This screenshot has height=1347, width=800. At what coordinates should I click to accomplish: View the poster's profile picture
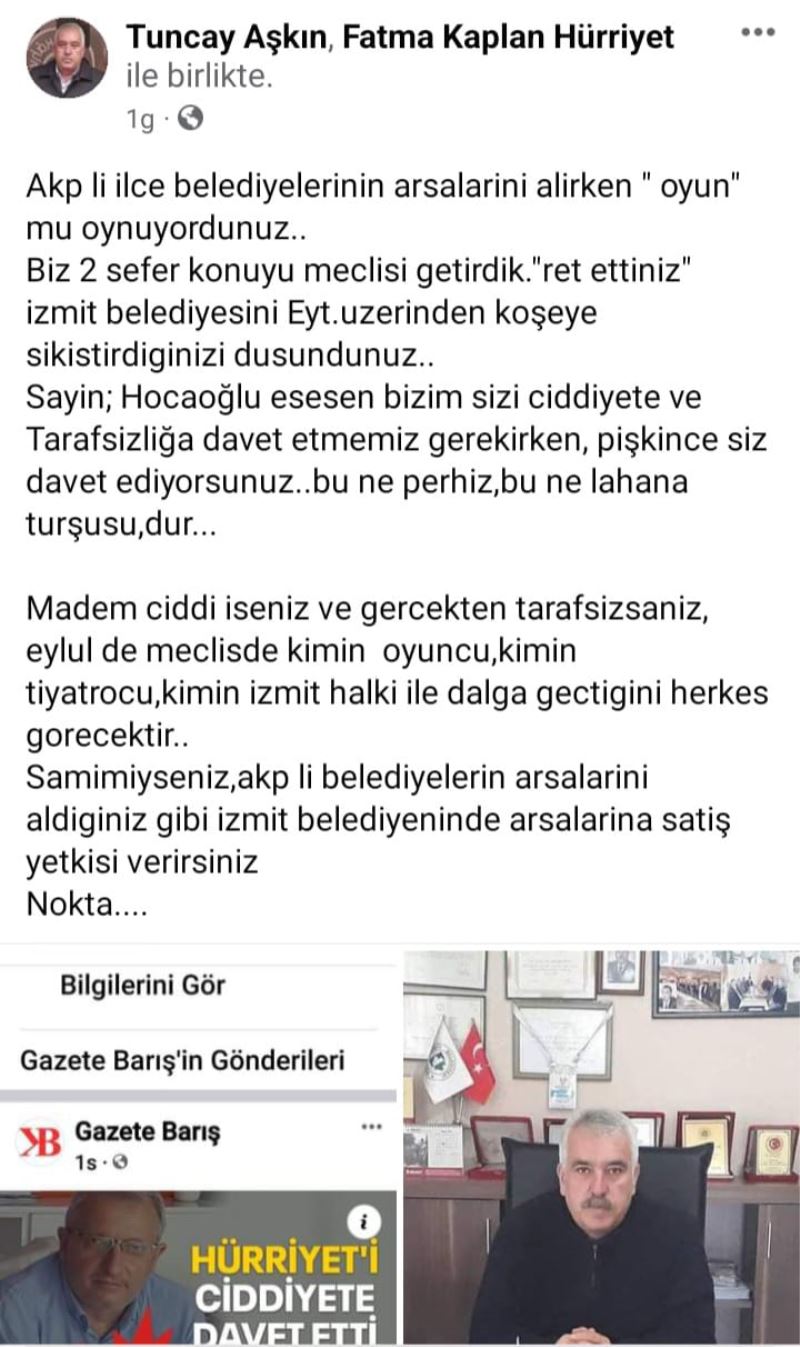[67, 58]
